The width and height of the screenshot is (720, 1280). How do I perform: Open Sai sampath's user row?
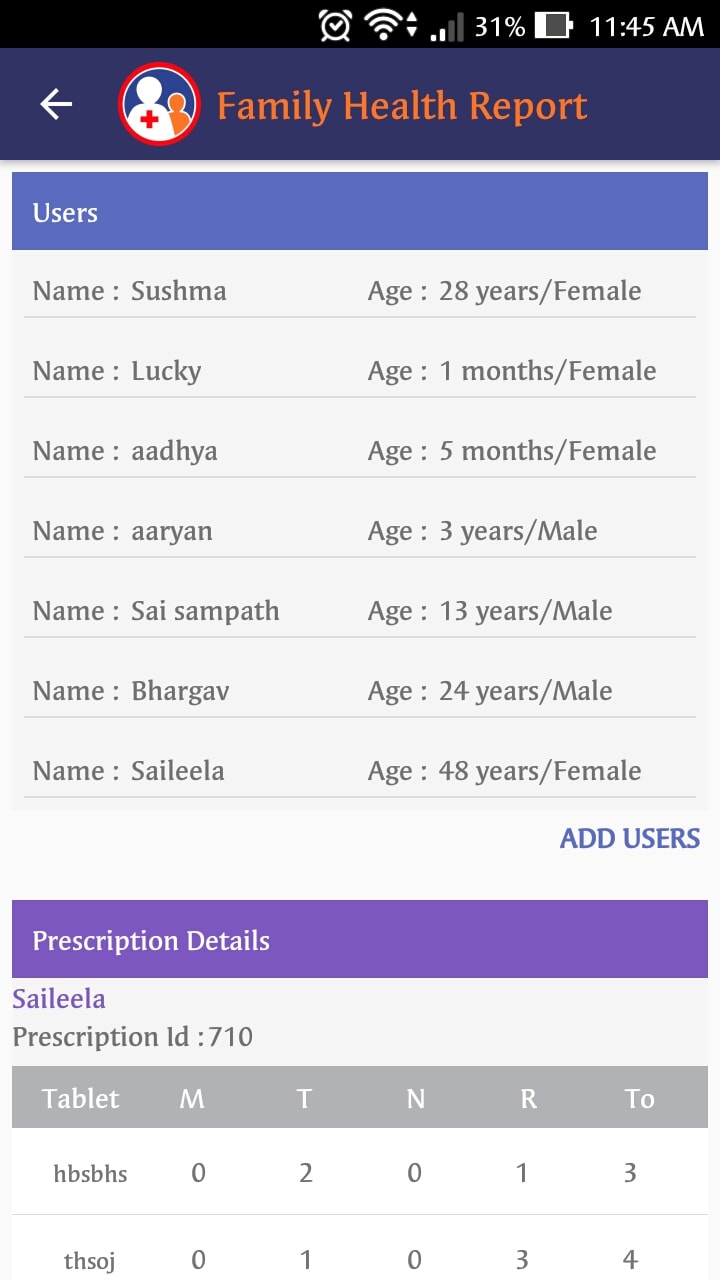point(360,611)
